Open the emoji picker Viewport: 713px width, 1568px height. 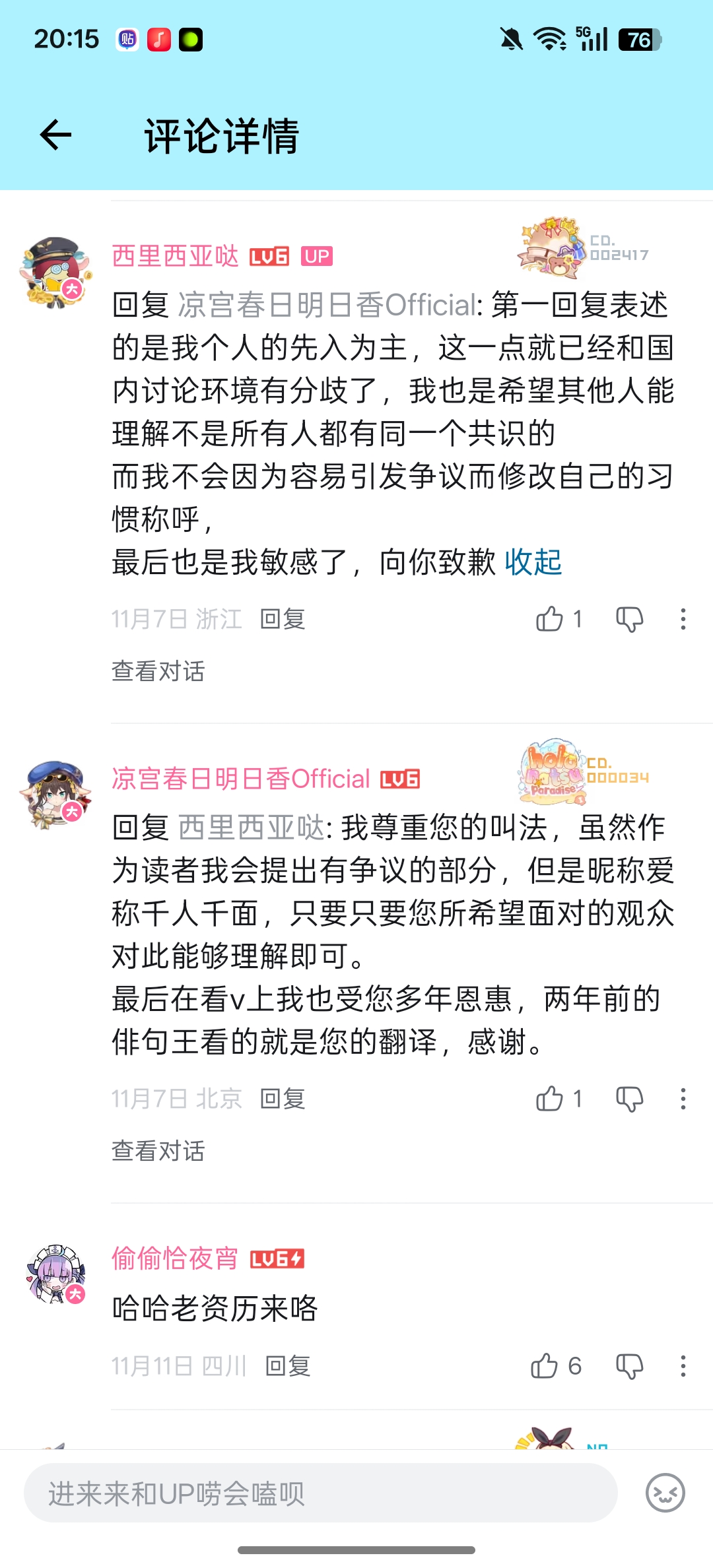pos(665,1493)
